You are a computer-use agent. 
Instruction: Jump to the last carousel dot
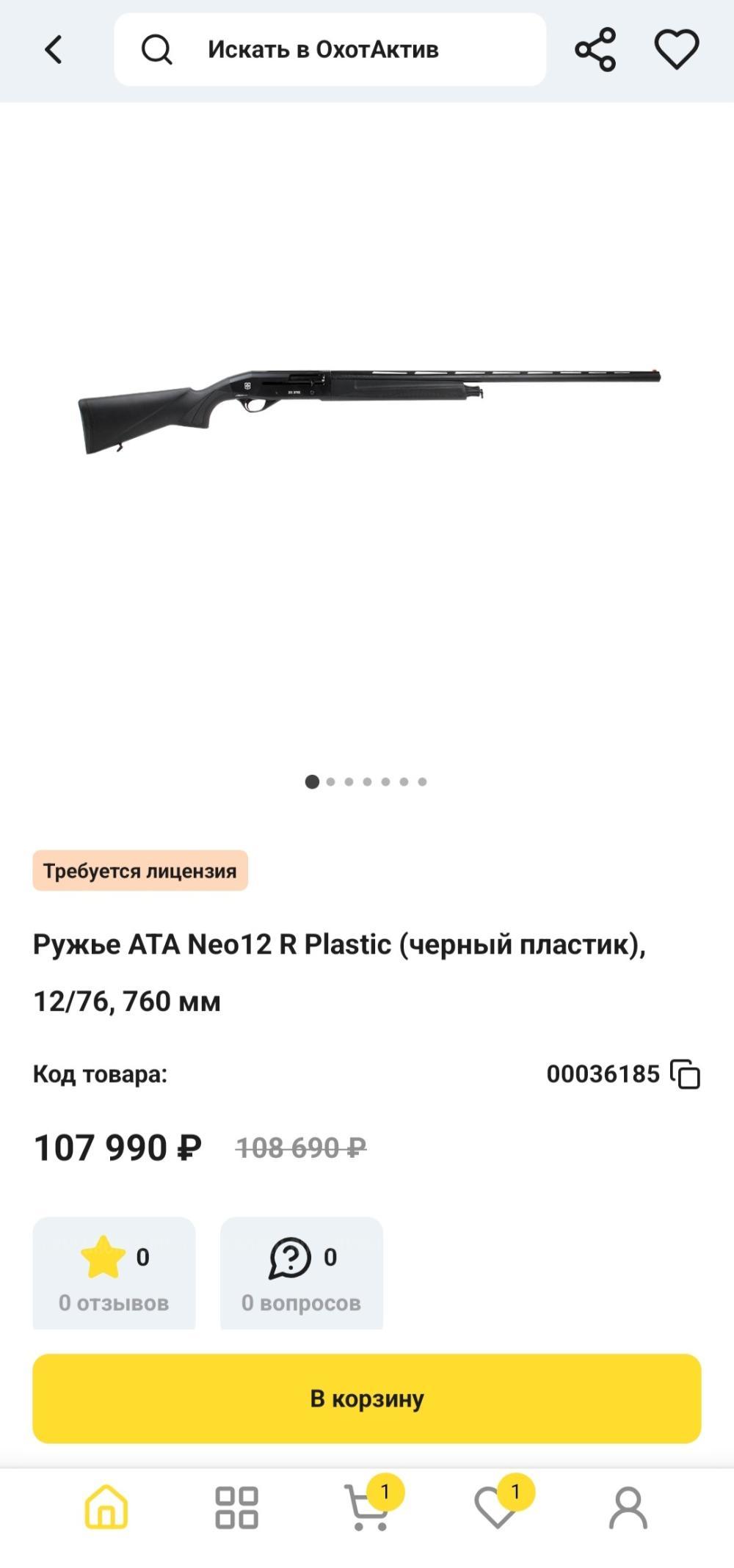pyautogui.click(x=424, y=781)
